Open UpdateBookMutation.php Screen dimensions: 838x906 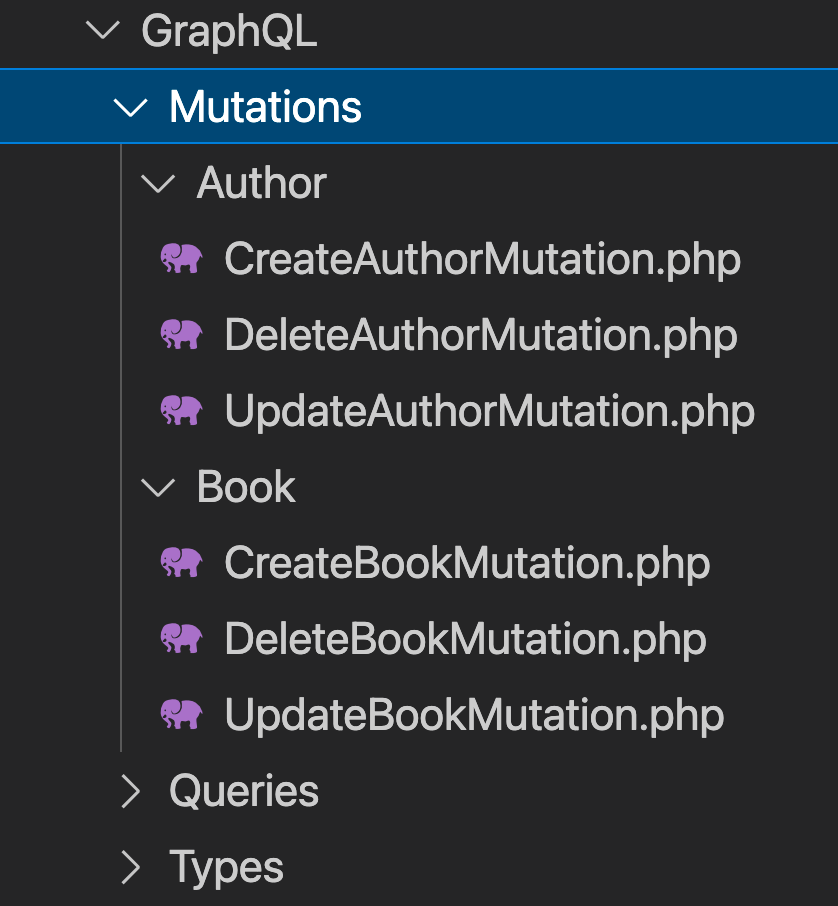pos(474,715)
